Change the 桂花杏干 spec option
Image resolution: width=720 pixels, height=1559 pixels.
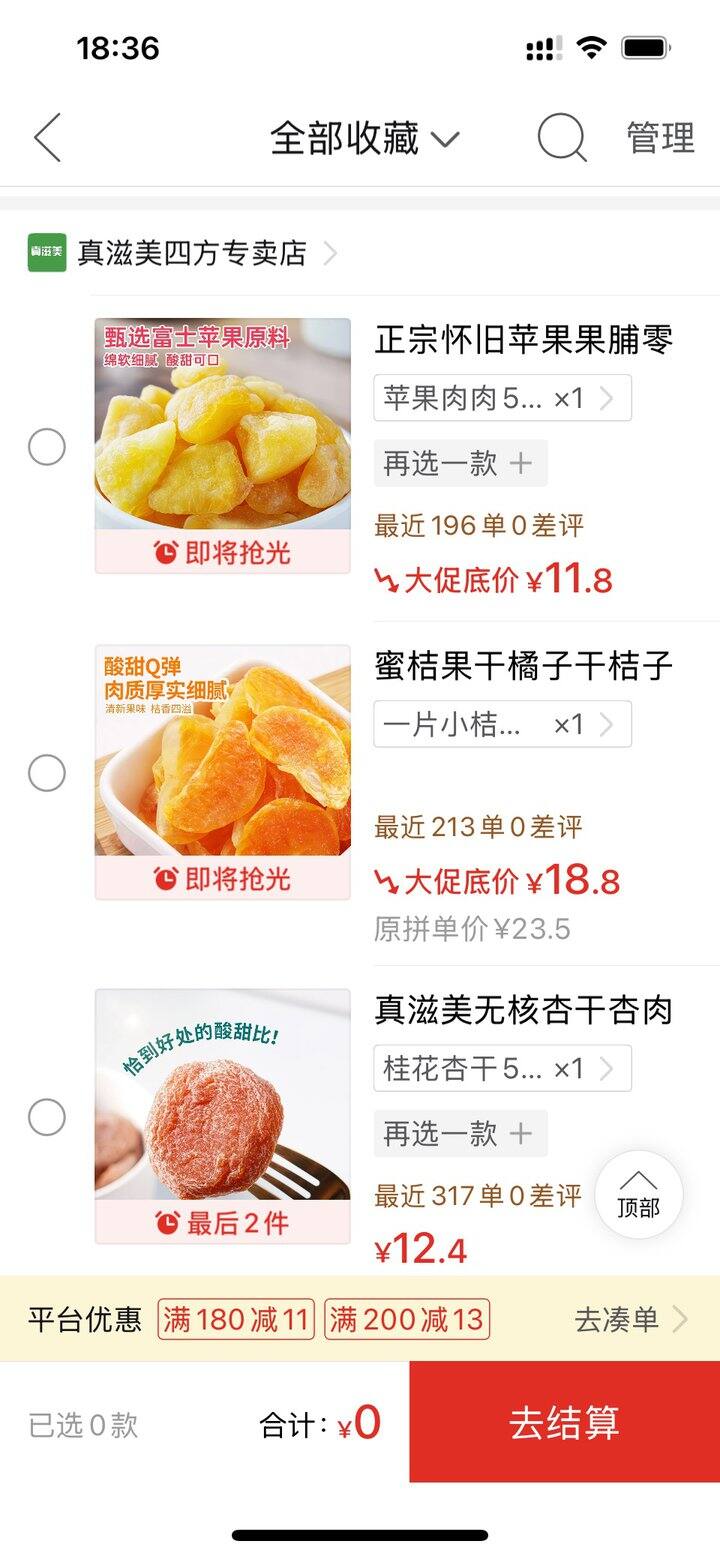502,1068
